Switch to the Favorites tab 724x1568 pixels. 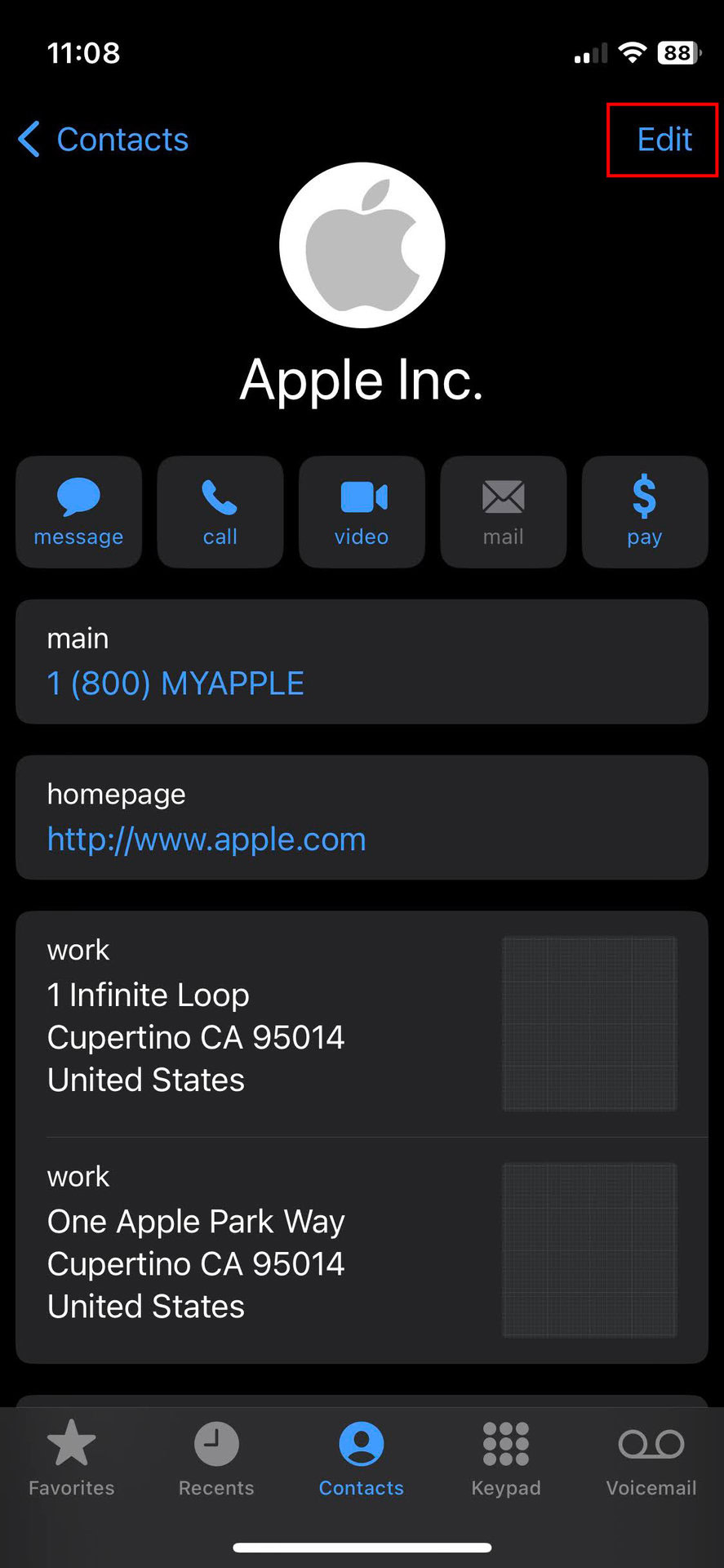(72, 1457)
